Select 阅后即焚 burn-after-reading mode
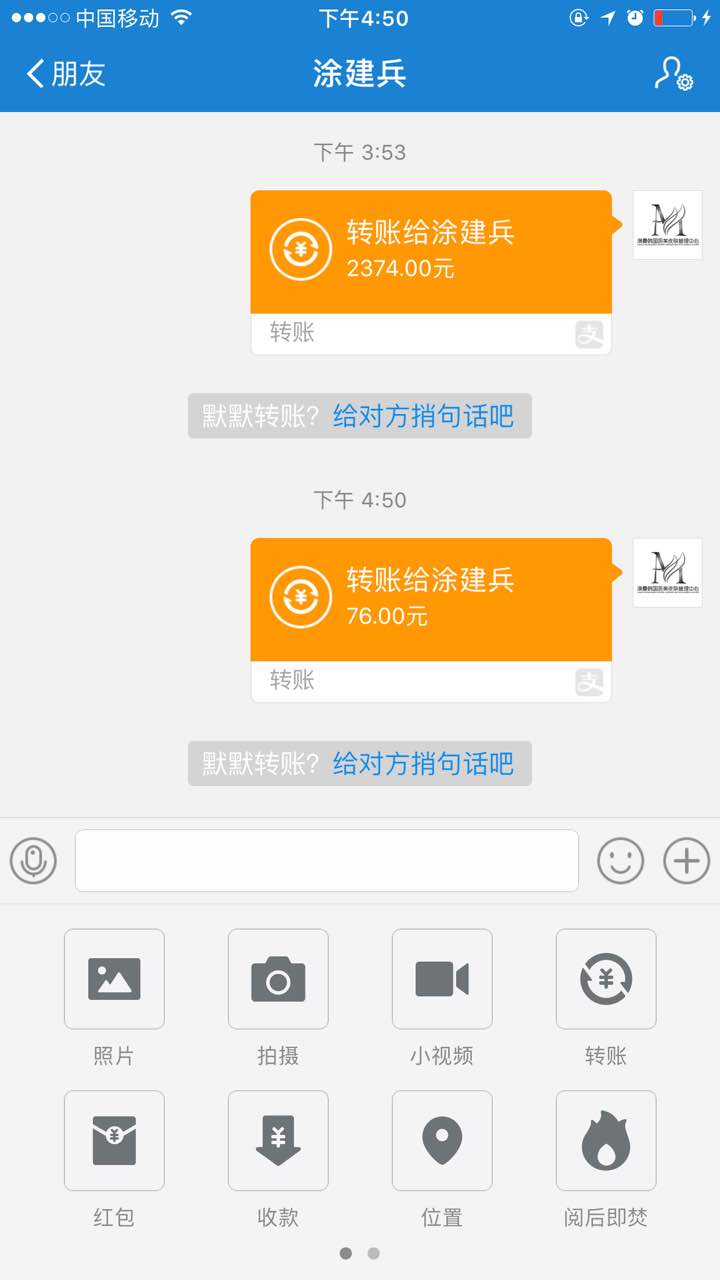Viewport: 720px width, 1280px height. point(606,1141)
